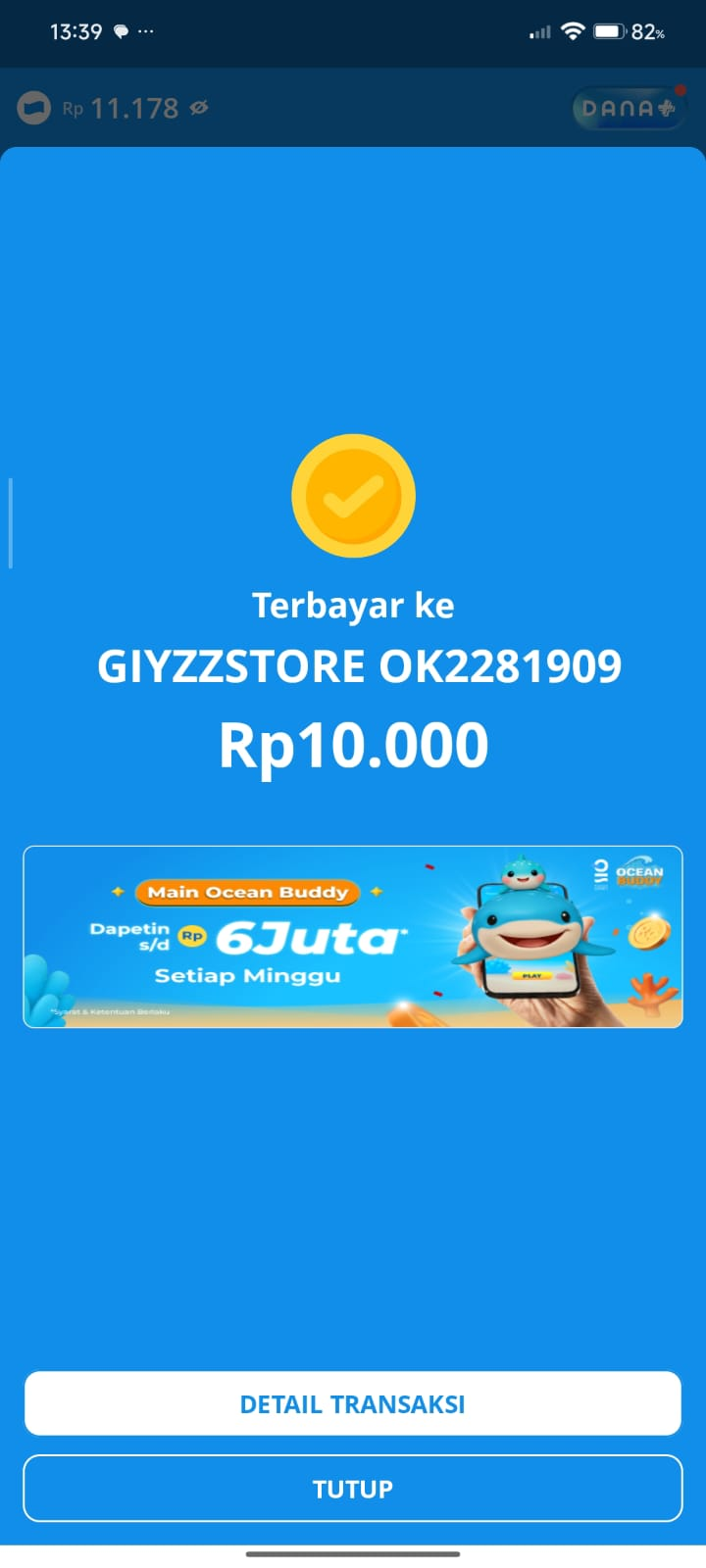Open DETAIL TRANSAKSI for this payment
706x1568 pixels.
353,1403
